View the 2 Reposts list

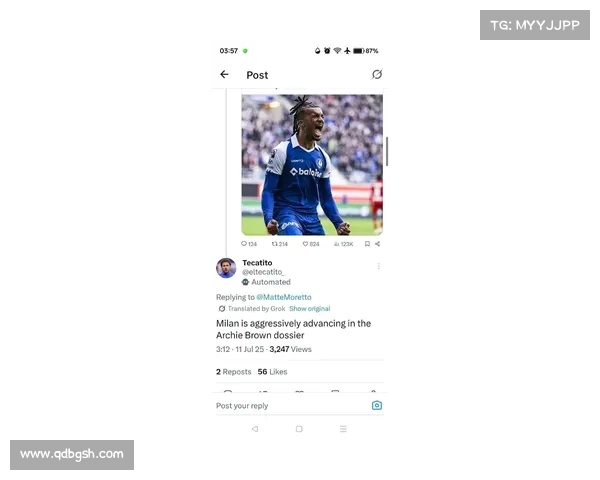coord(233,372)
